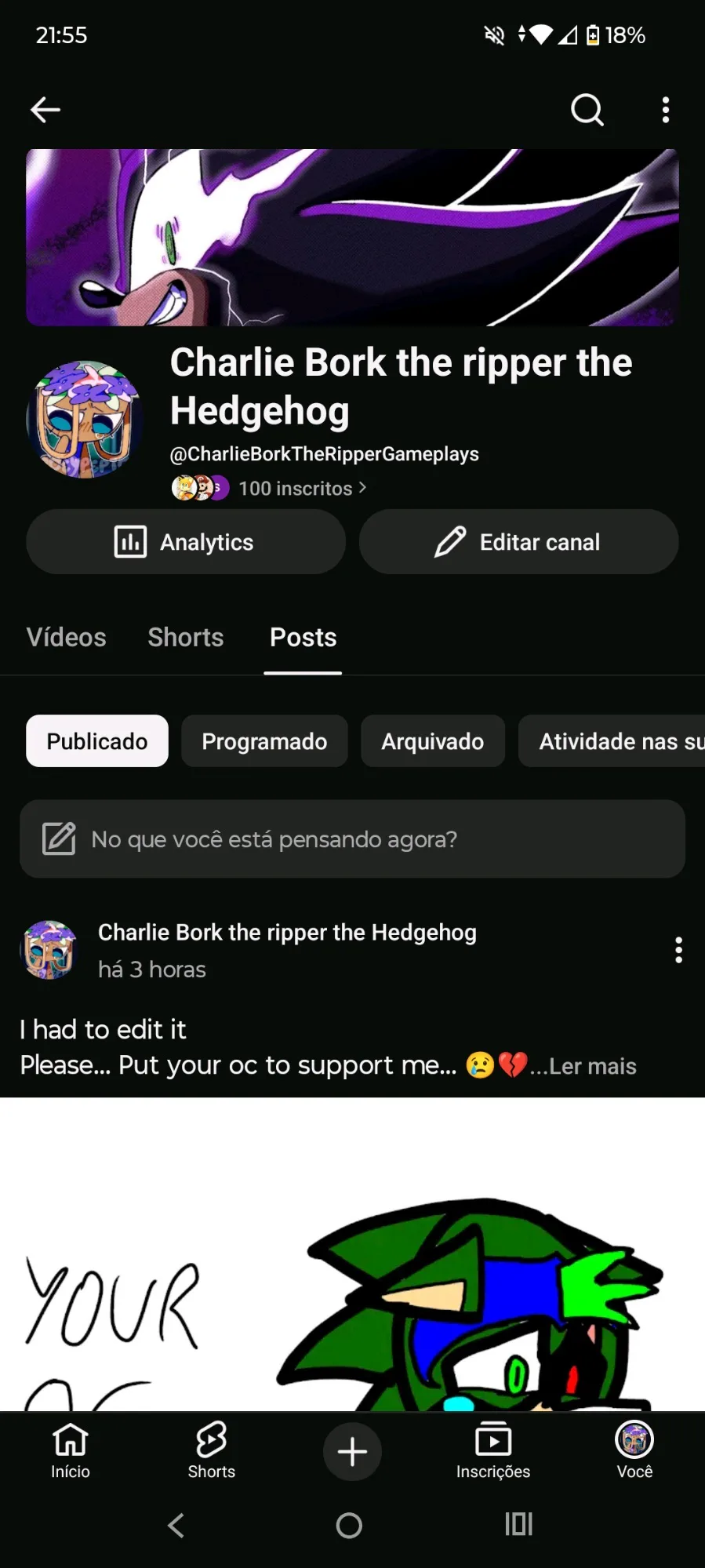Viewport: 705px width, 1568px height.
Task: Go to Início in the bottom bar
Action: pyautogui.click(x=71, y=1451)
